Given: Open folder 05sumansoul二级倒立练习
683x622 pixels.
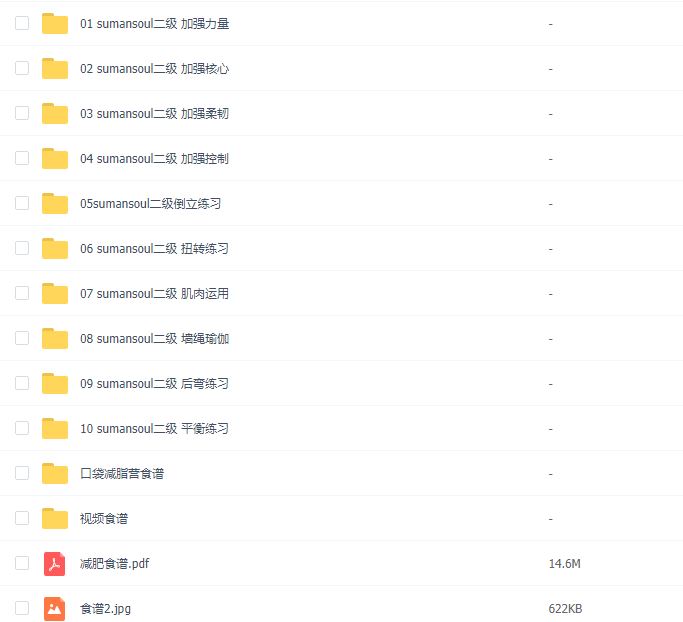Looking at the screenshot, I should pyautogui.click(x=150, y=203).
